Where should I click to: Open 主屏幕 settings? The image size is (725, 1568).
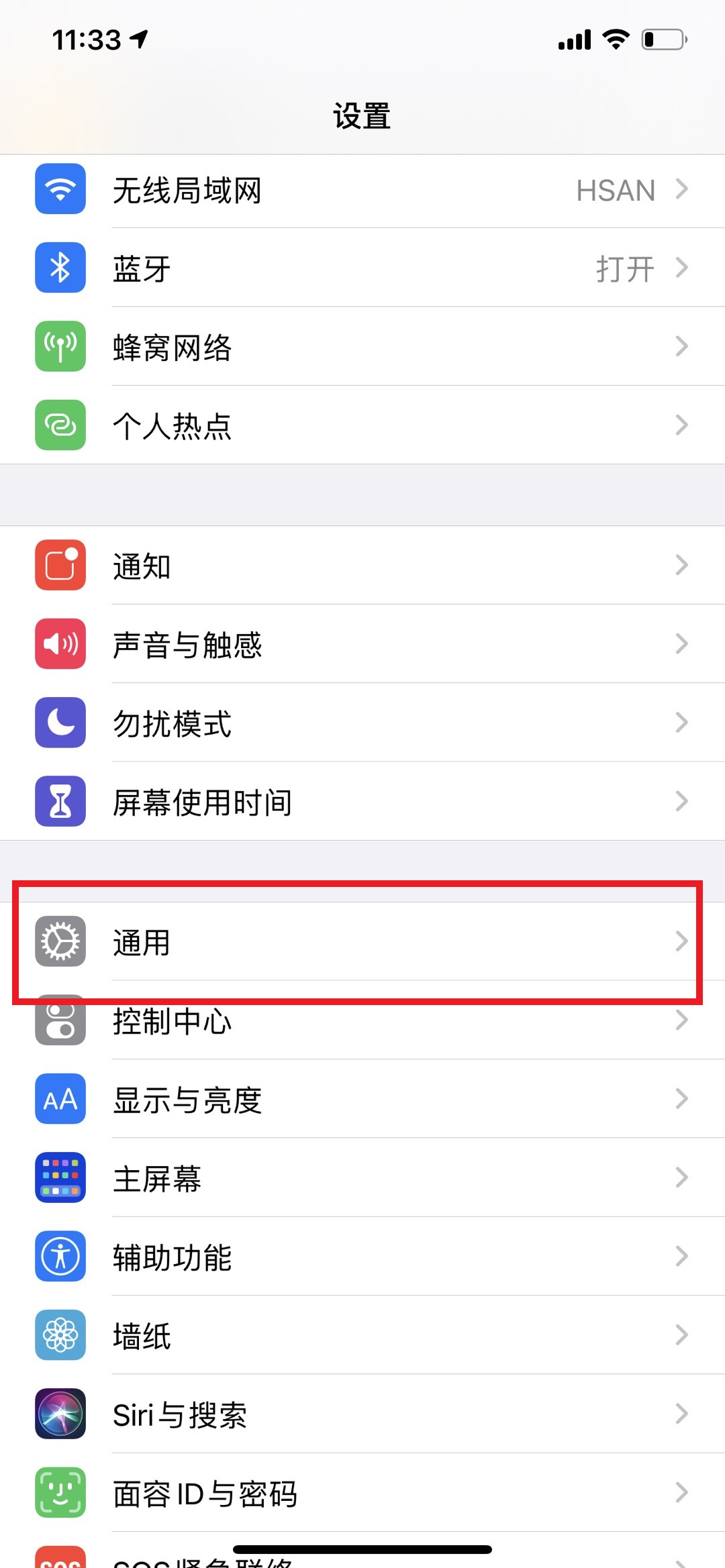362,1178
